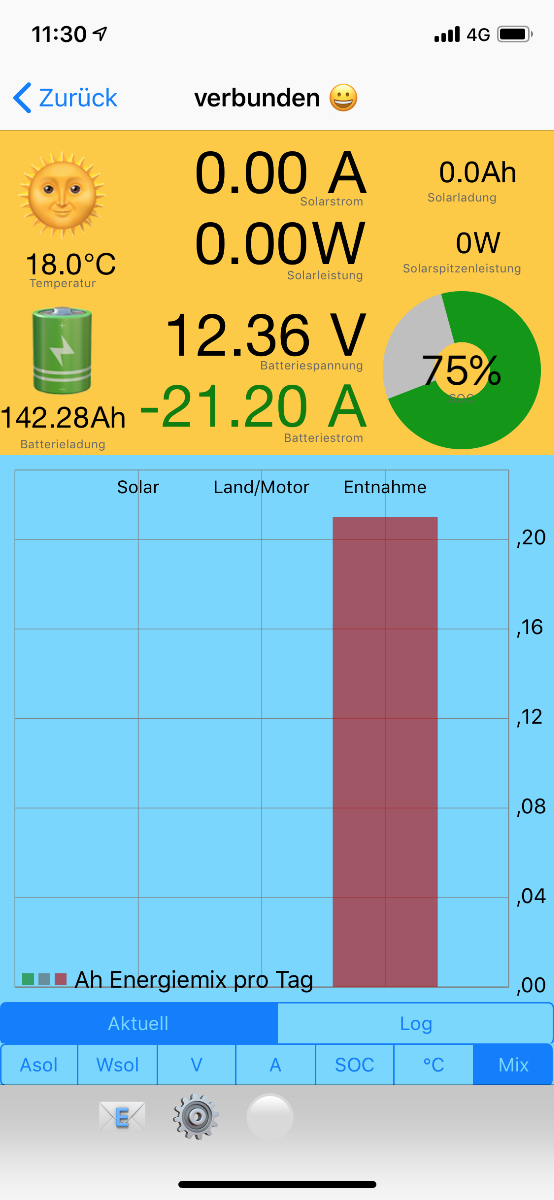Viewport: 554px width, 1200px height.
Task: Open the email envelope icon
Action: click(122, 1117)
